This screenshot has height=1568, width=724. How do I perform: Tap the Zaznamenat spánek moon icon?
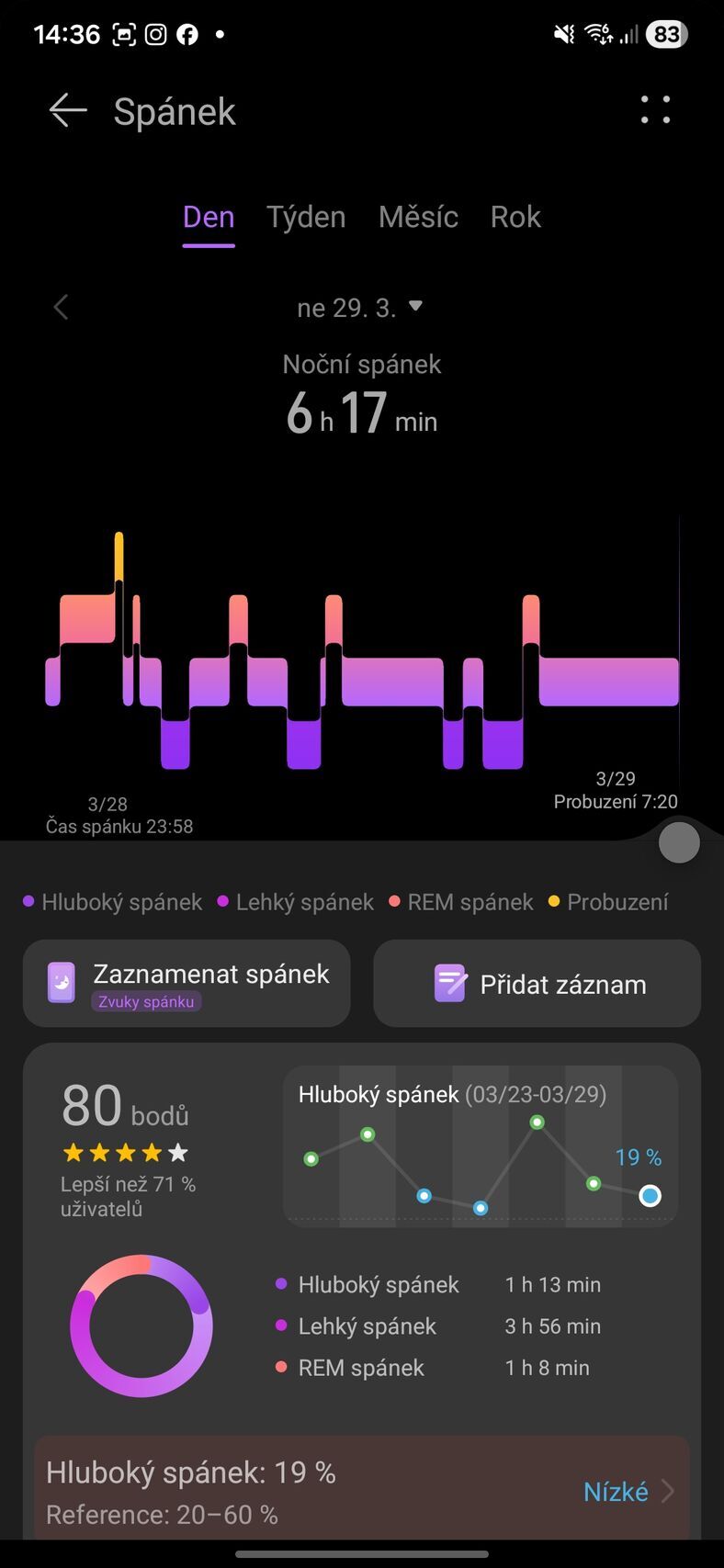(x=60, y=982)
